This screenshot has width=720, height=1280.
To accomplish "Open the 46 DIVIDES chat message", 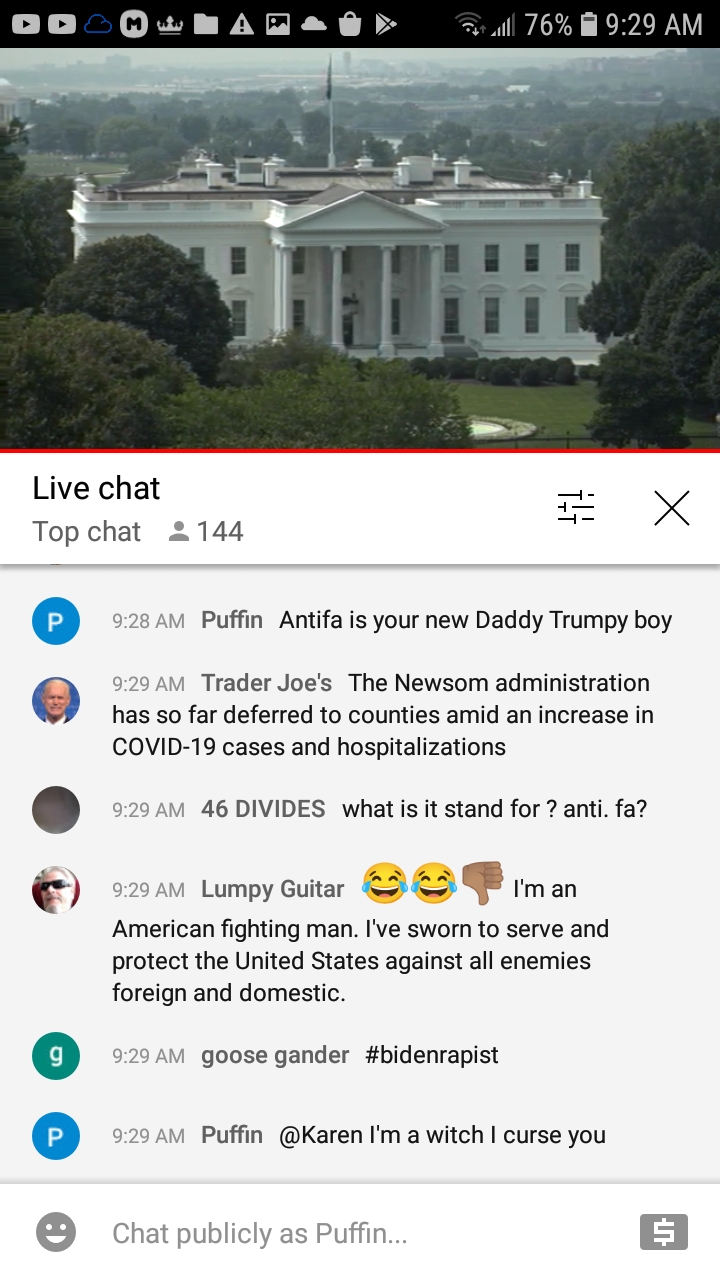I will tap(380, 809).
